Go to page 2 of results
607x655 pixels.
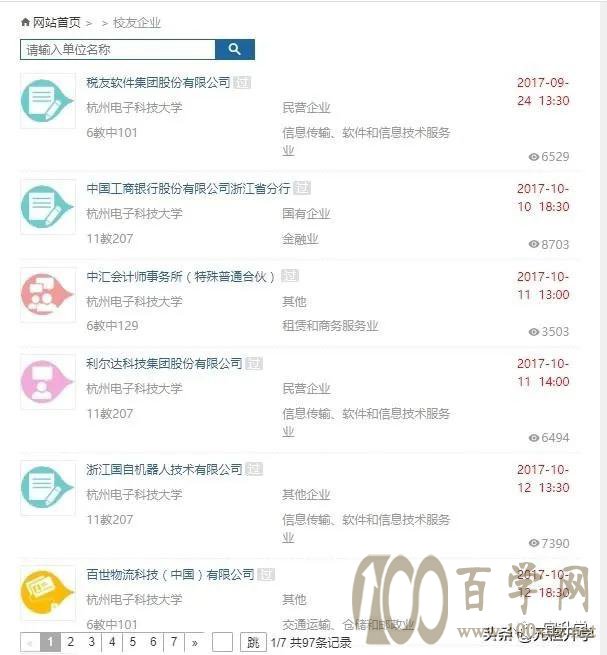[70, 642]
